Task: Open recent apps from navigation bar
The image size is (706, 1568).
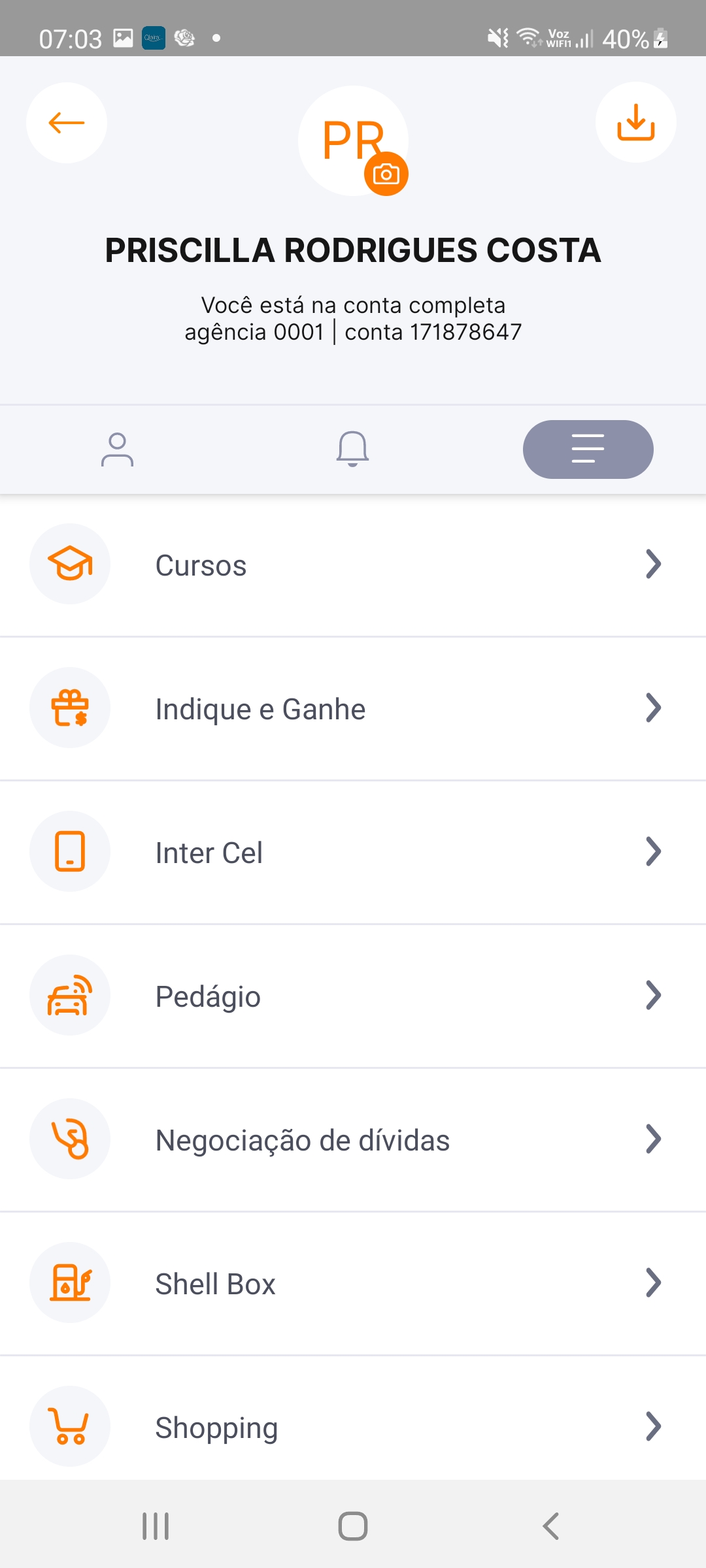Action: point(156,1526)
